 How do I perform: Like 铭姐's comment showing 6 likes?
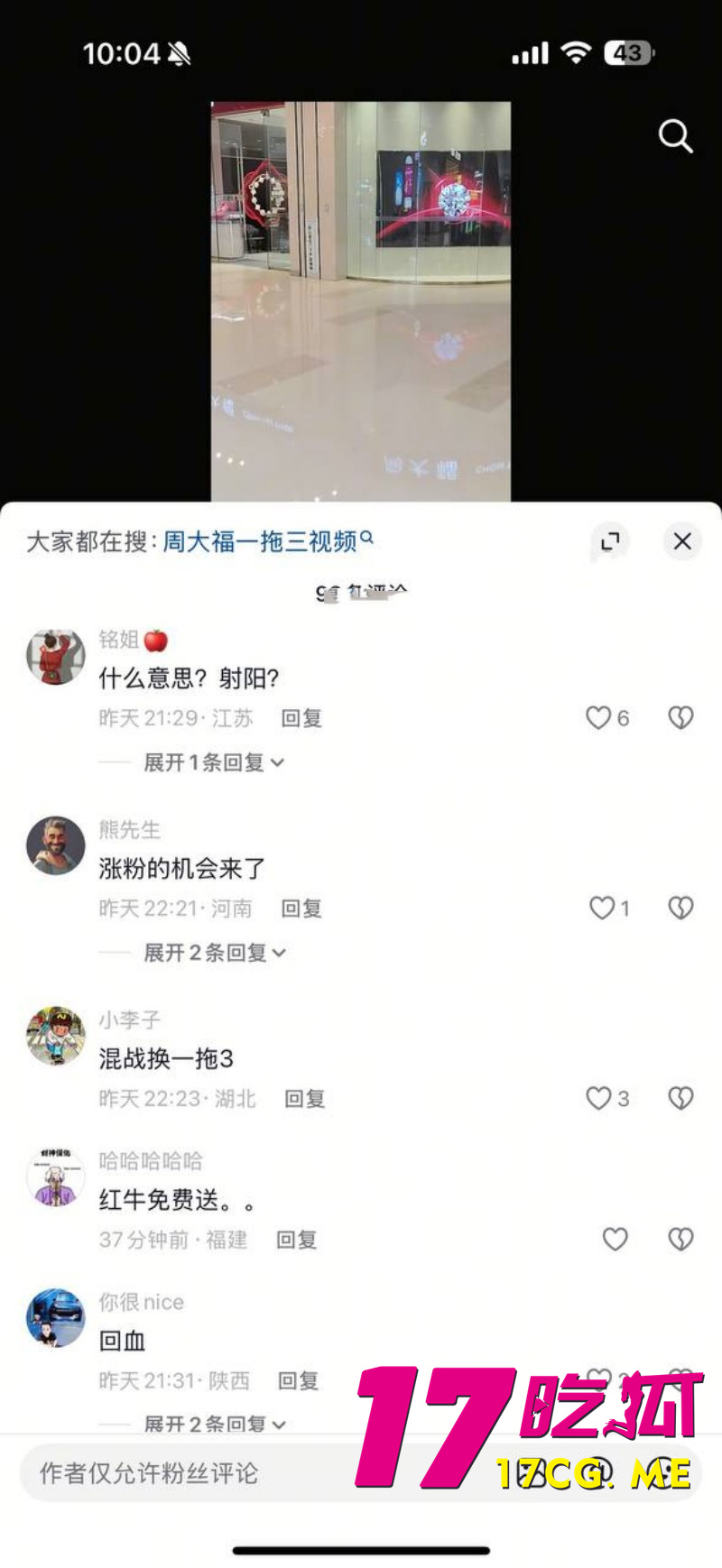point(598,718)
